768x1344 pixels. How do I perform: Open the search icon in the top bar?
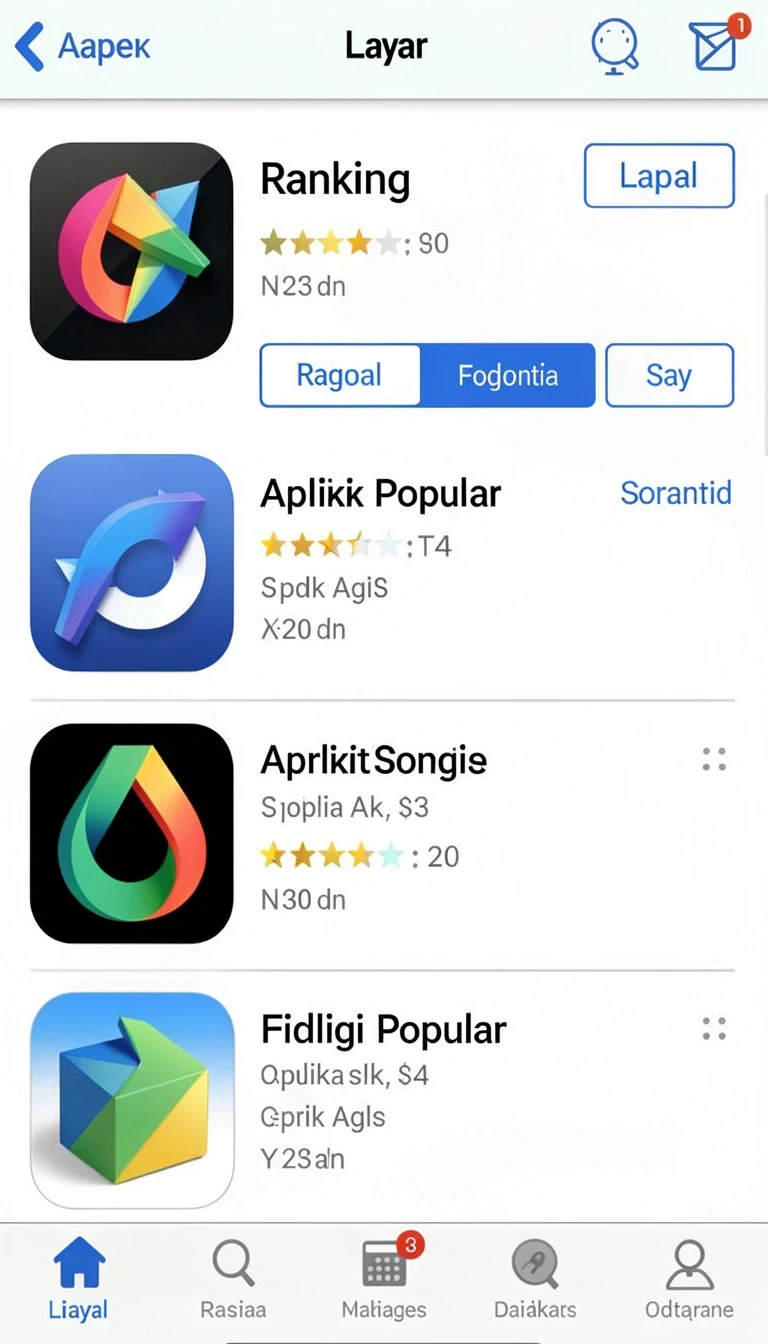pyautogui.click(x=615, y=46)
